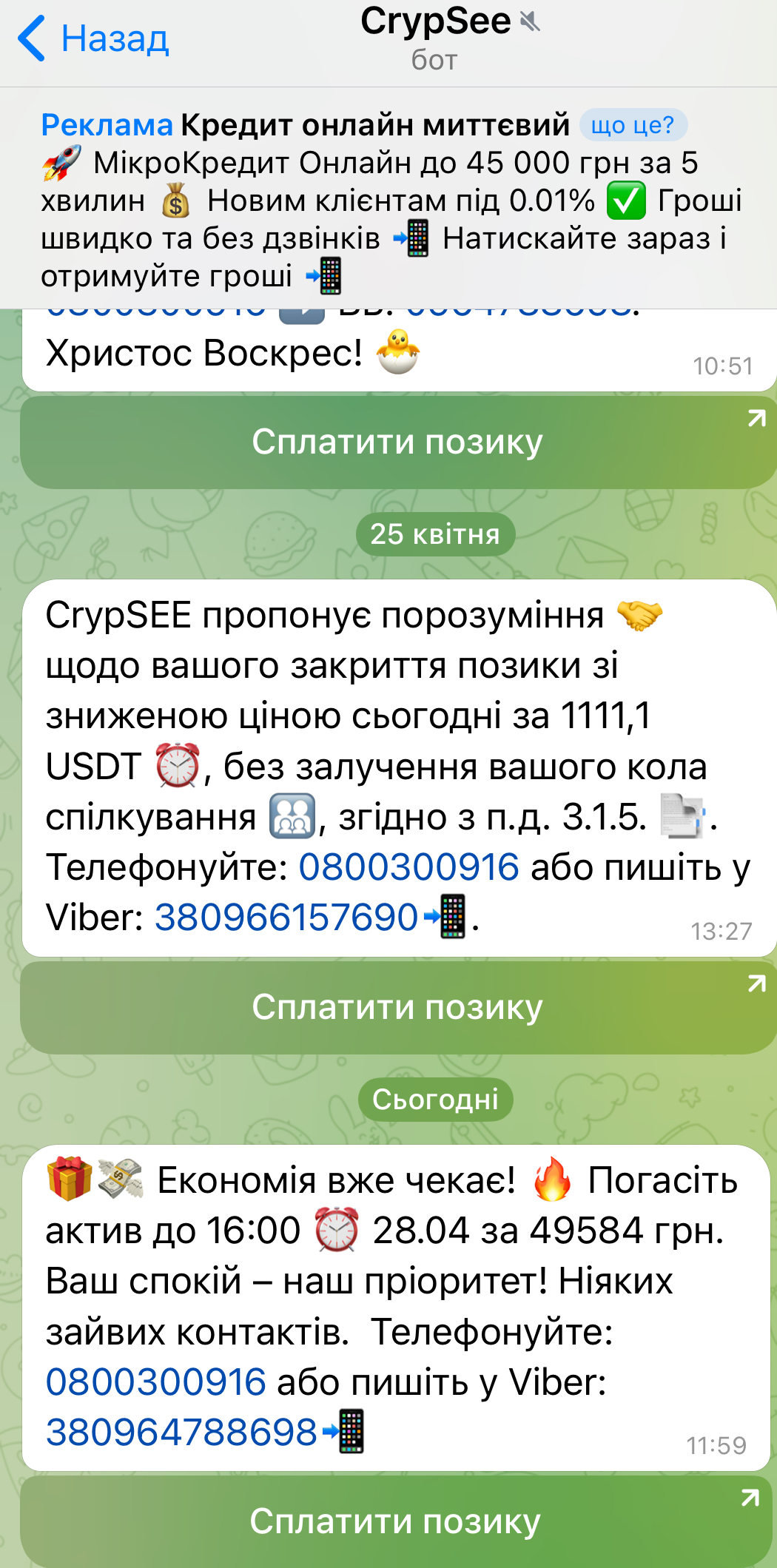This screenshot has width=777, height=1568.
Task: Tap Сплатити позику under the 13:27 message
Action: tap(397, 1008)
